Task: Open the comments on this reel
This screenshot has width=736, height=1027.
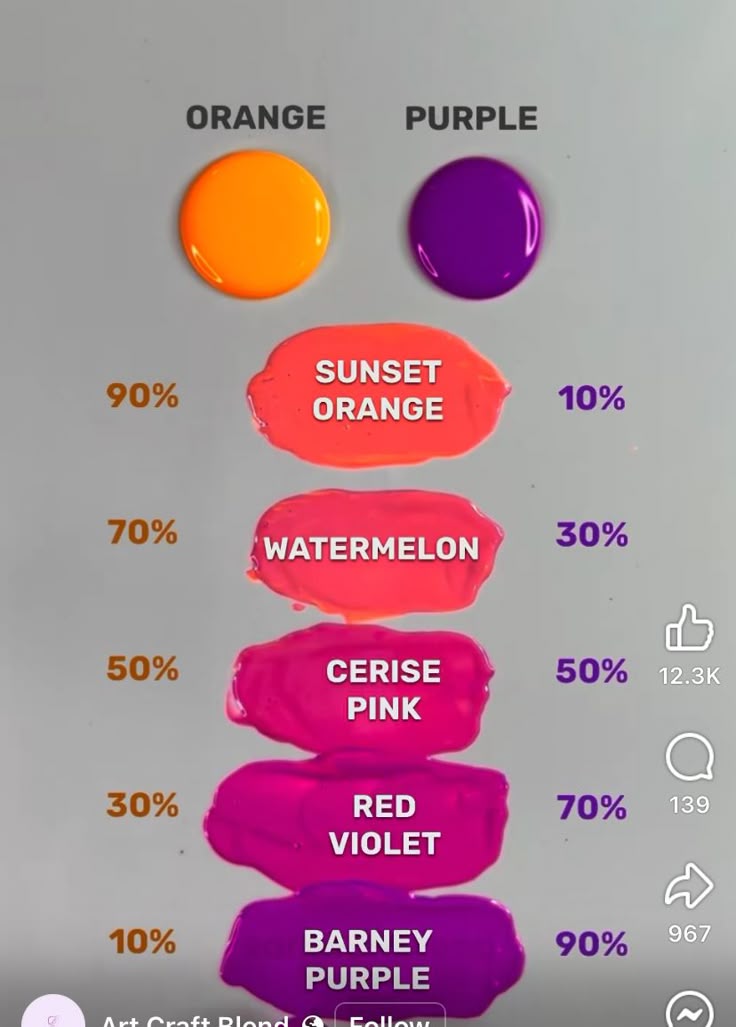Action: 689,758
